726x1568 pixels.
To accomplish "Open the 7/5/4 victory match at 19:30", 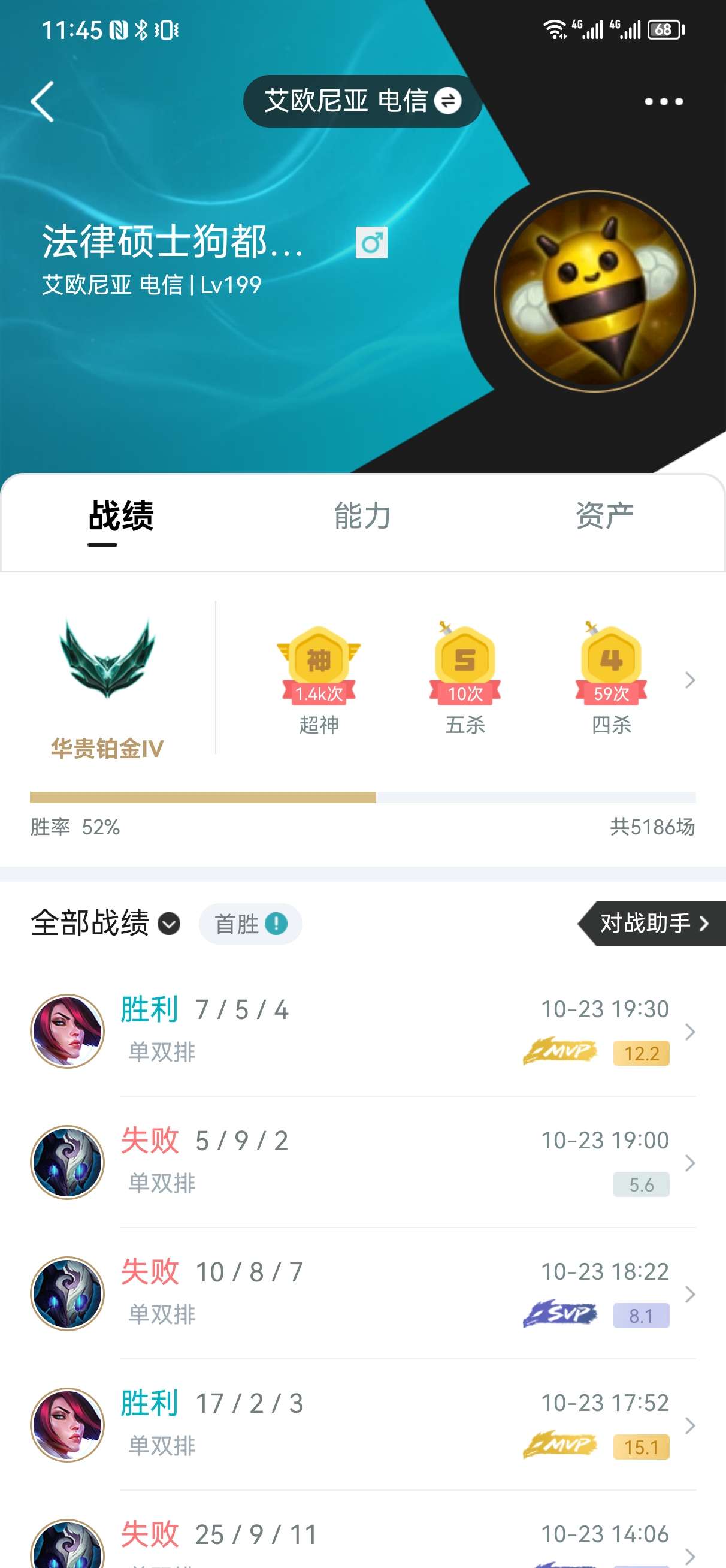I will 362,1031.
